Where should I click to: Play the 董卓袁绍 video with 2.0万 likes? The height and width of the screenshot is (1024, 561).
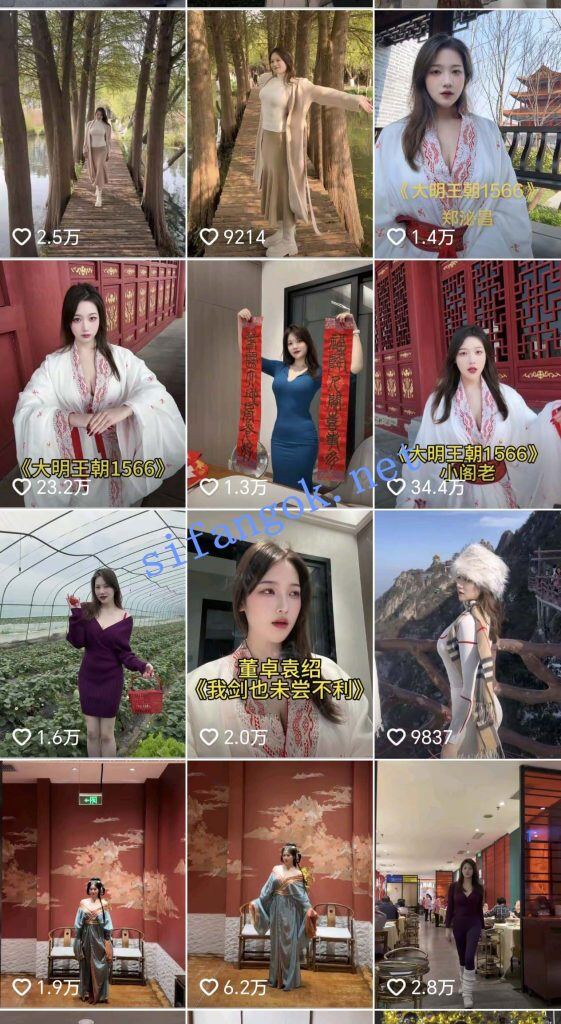(280, 634)
